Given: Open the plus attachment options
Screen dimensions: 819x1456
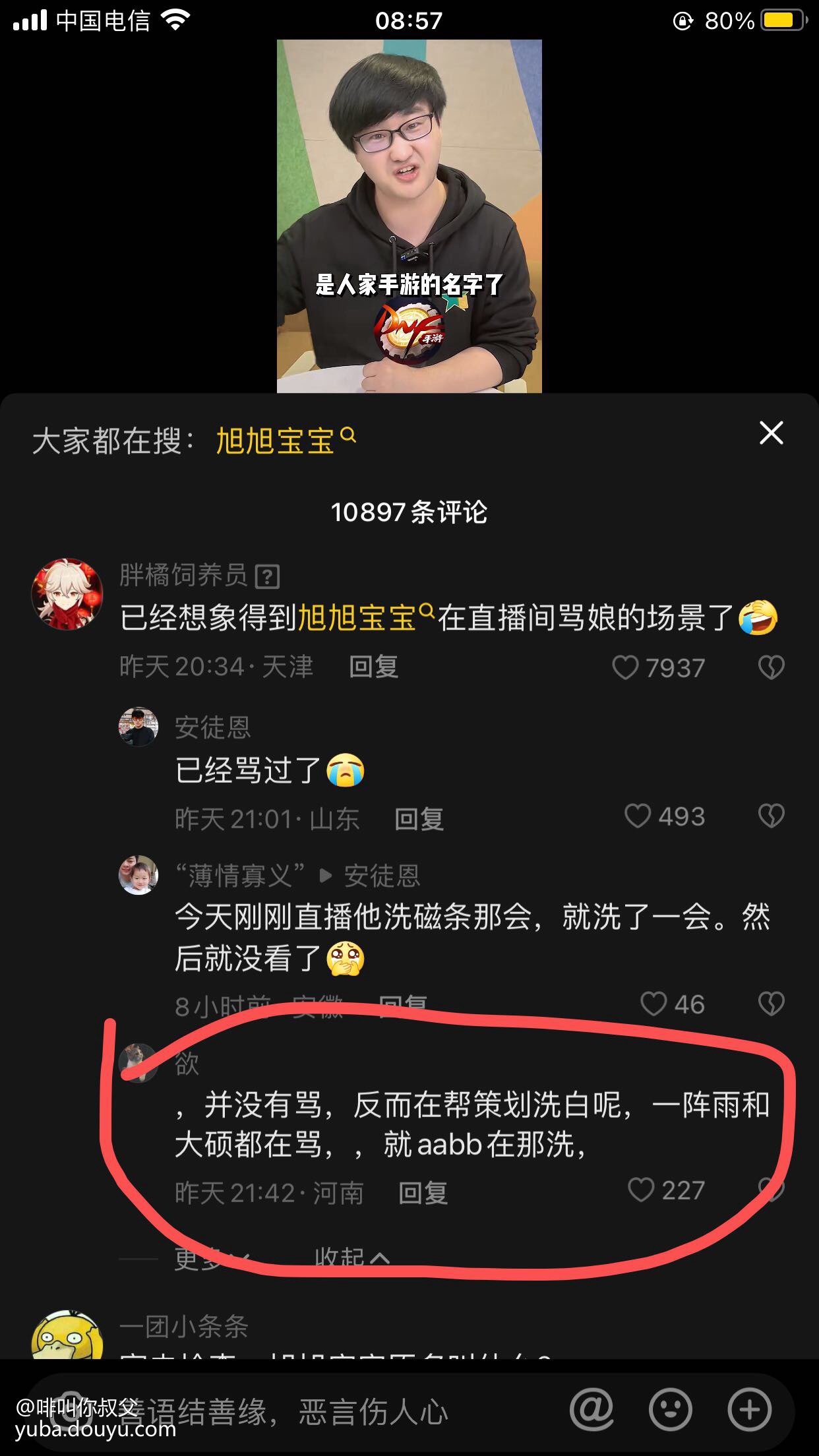Looking at the screenshot, I should click(750, 1410).
